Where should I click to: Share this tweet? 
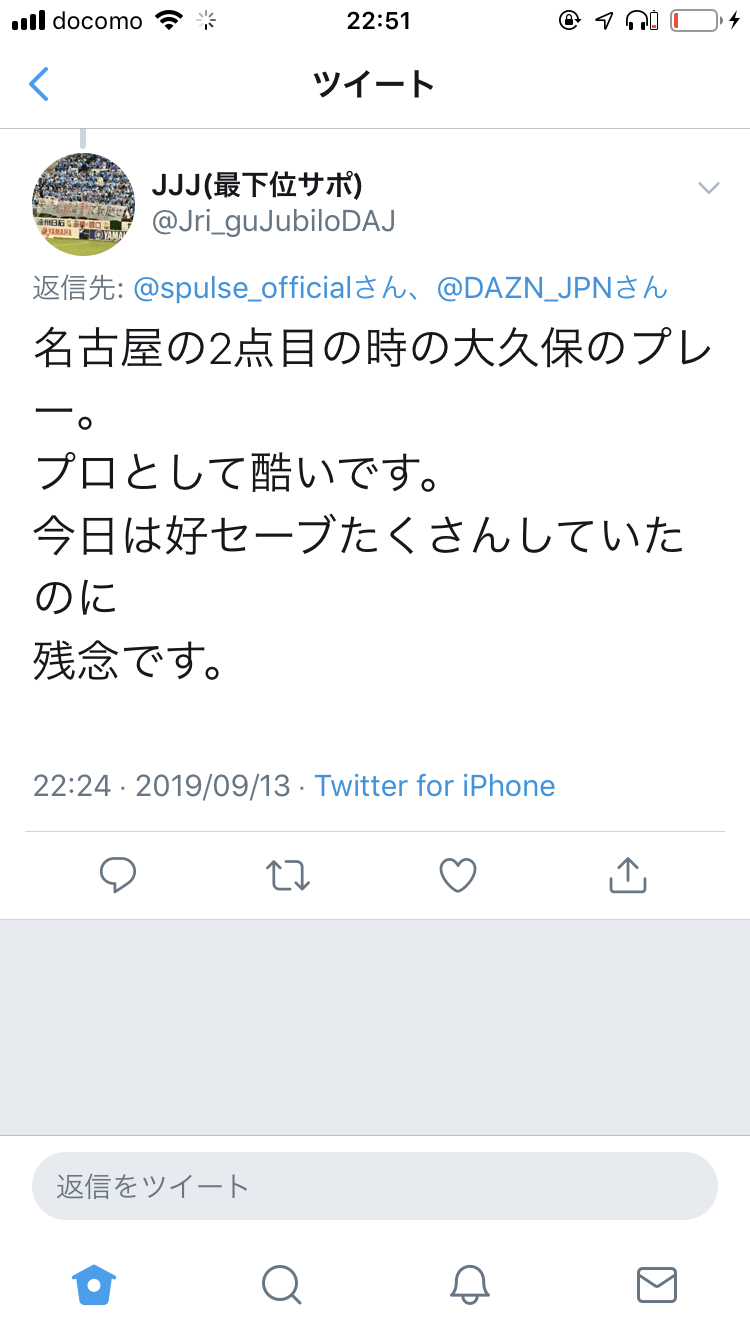pos(628,876)
